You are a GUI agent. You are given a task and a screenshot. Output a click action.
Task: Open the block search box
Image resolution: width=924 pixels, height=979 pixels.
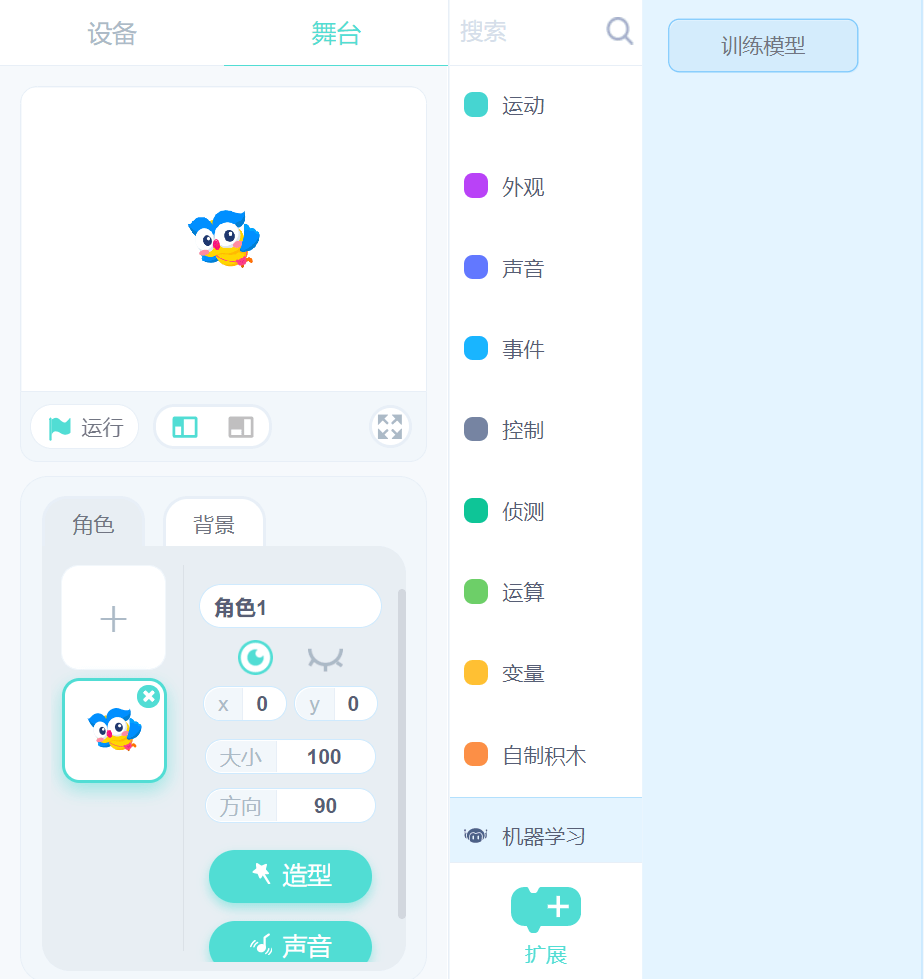point(530,32)
